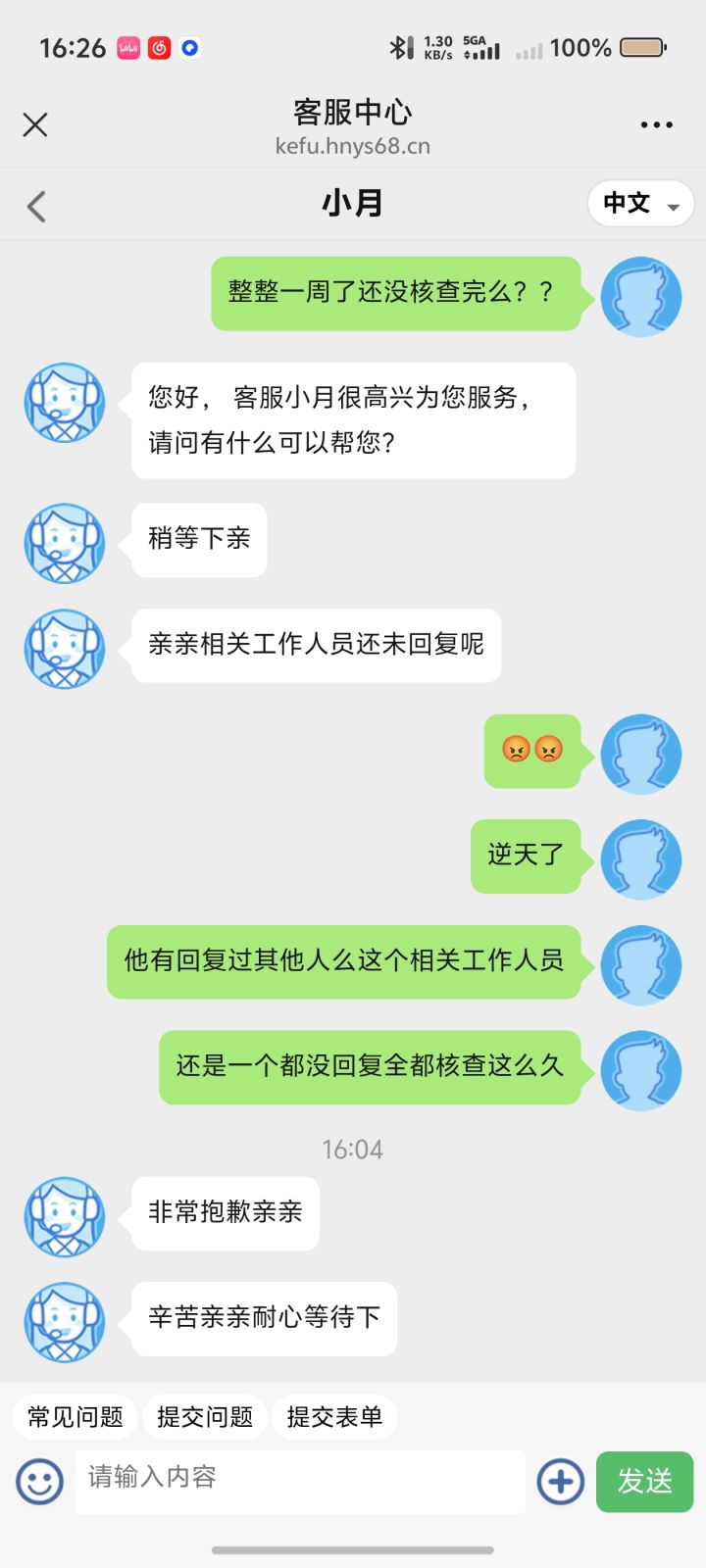
Task: Click the plus attachment icon beside input
Action: 559,1482
